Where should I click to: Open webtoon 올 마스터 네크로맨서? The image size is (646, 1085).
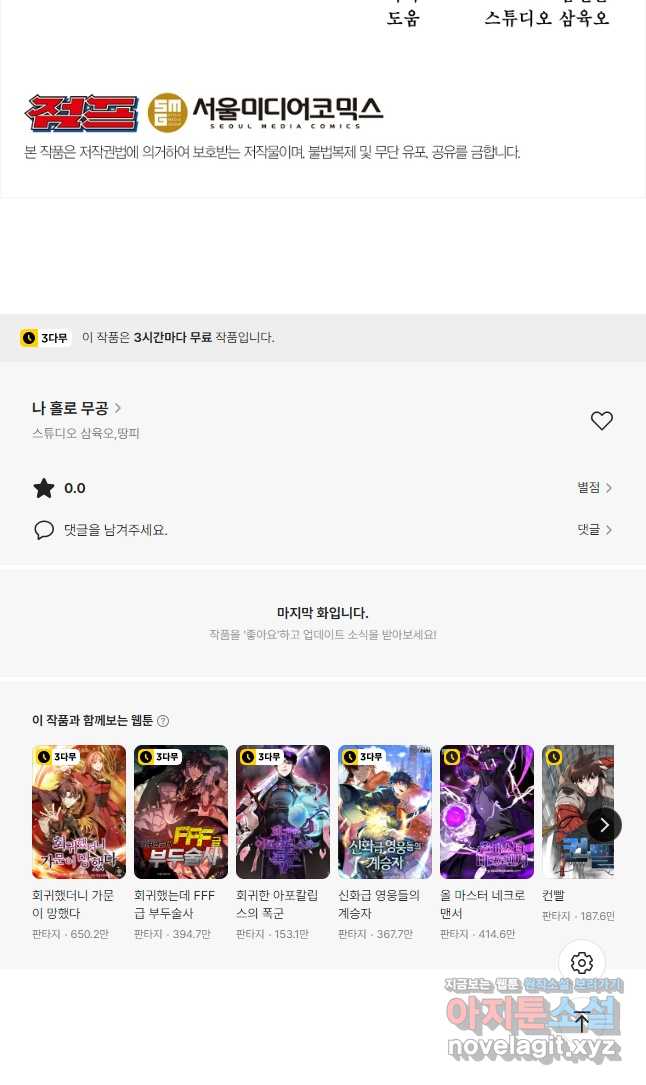(x=487, y=842)
